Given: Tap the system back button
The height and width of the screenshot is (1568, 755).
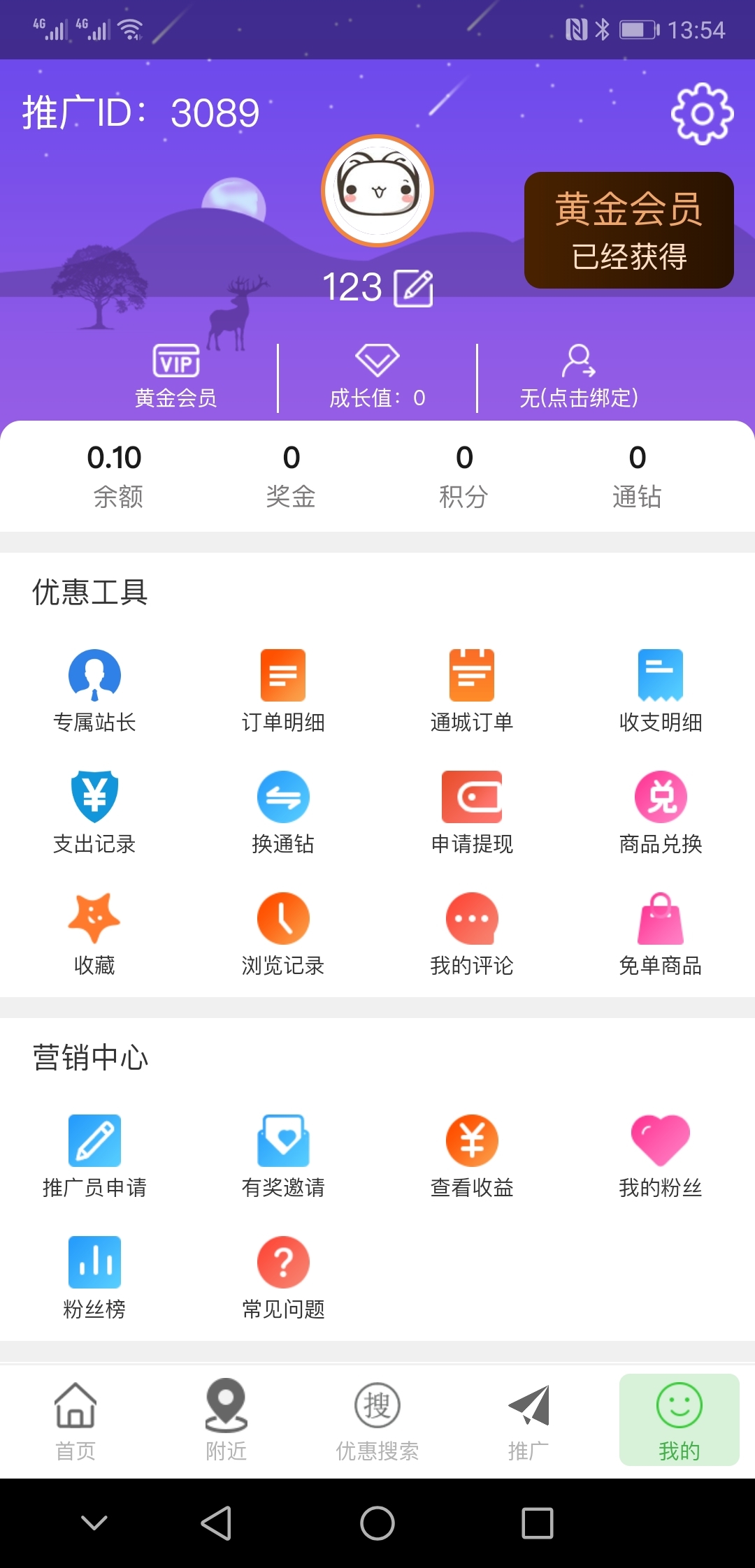Looking at the screenshot, I should (x=217, y=1523).
